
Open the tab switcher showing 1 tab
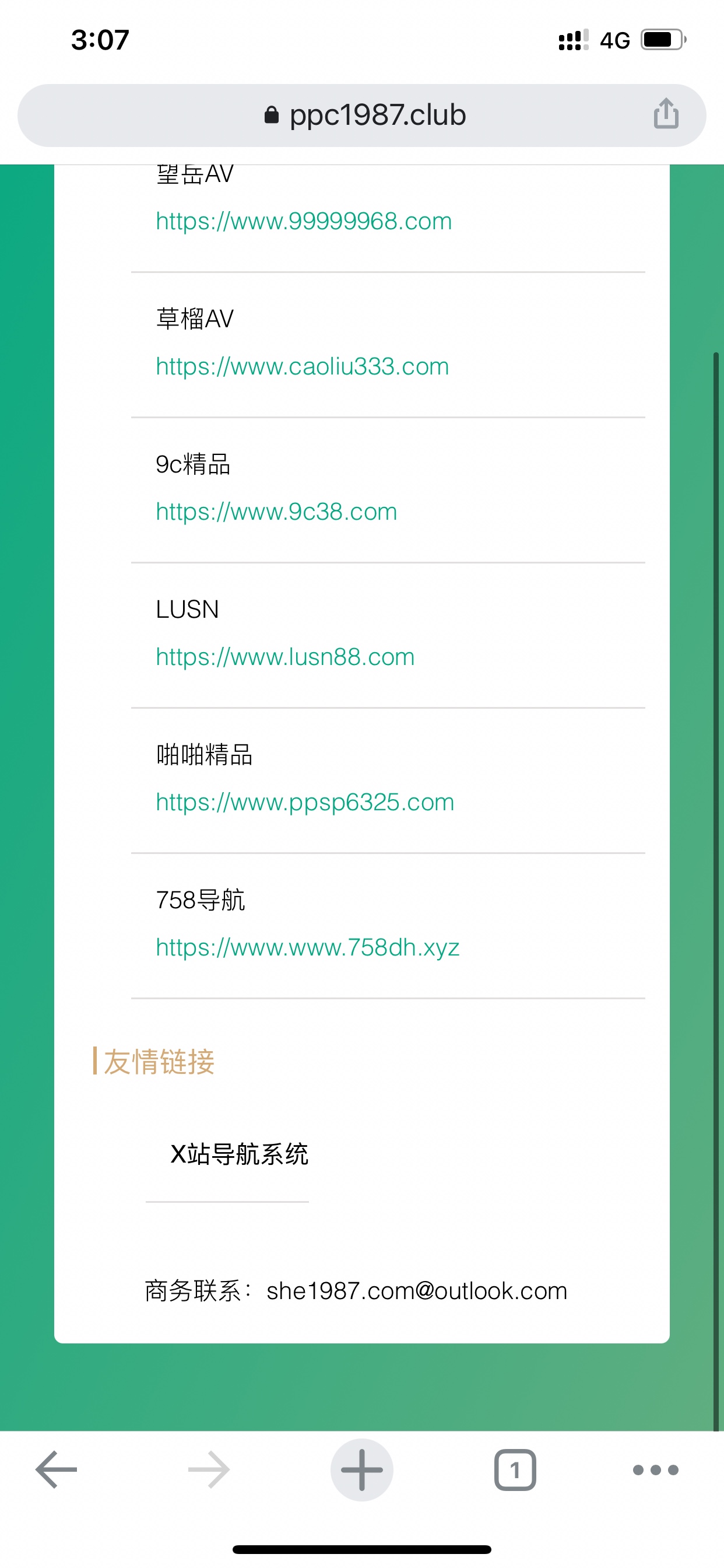click(x=515, y=1469)
